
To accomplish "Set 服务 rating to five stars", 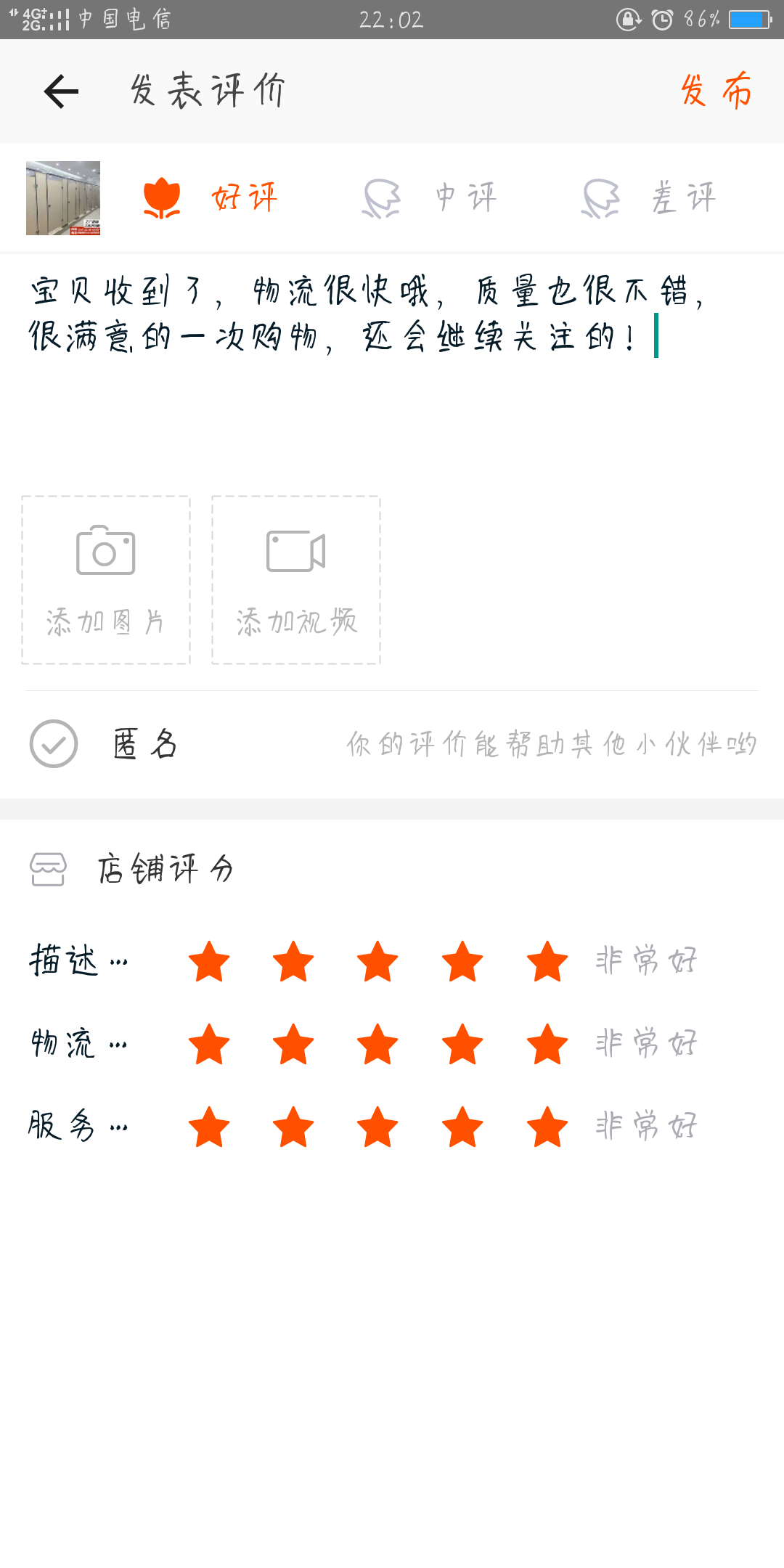I will point(547,1127).
